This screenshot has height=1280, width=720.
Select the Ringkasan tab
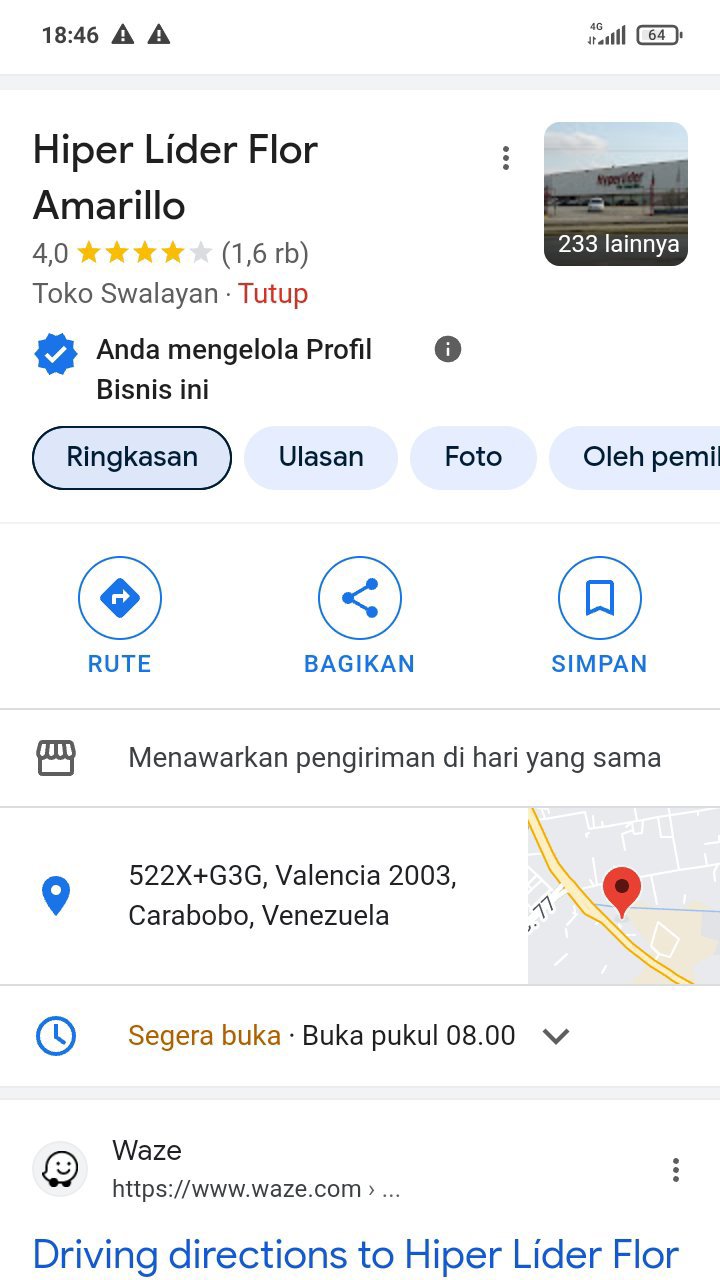132,458
